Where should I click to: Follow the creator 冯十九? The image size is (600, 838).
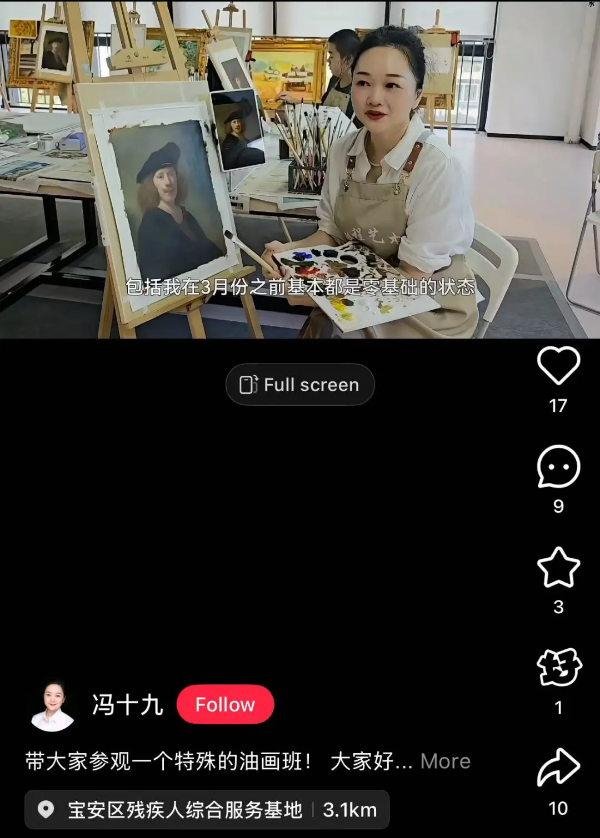pos(225,705)
